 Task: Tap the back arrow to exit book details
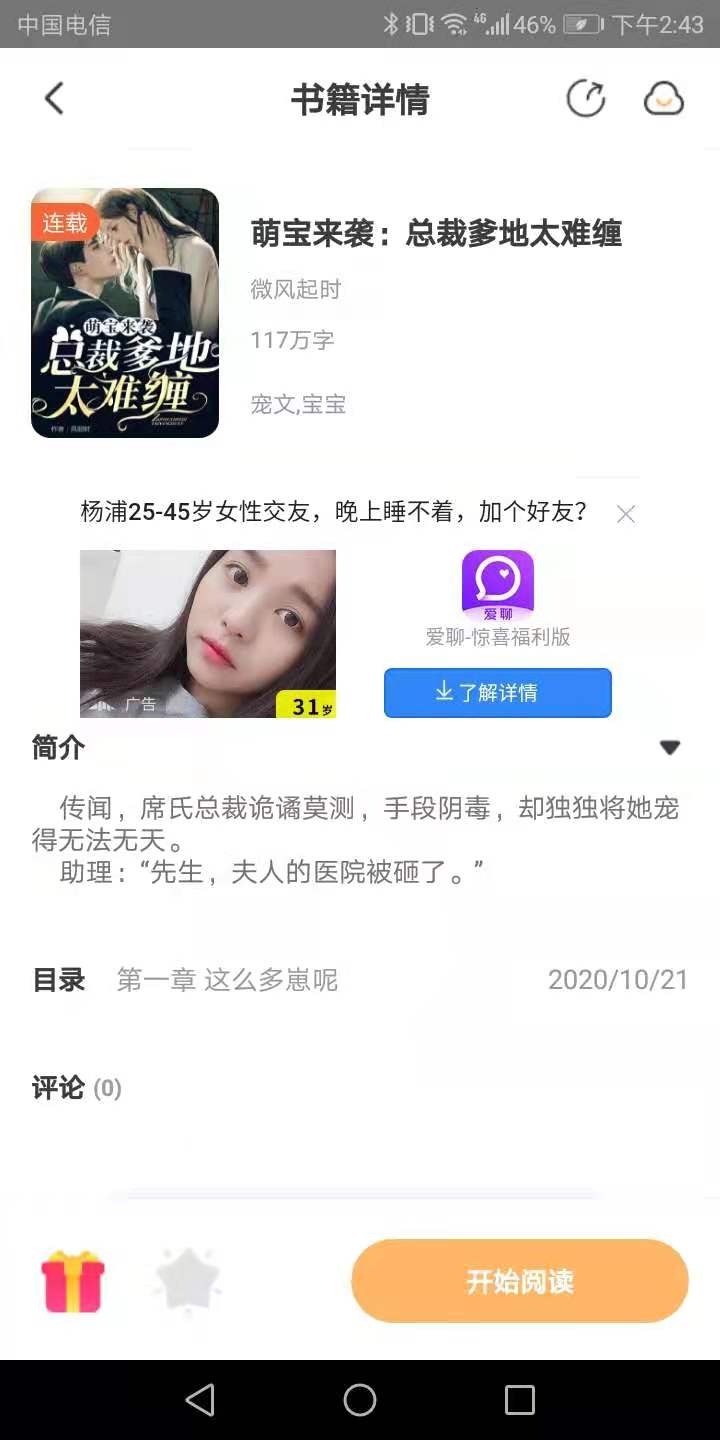[x=54, y=98]
